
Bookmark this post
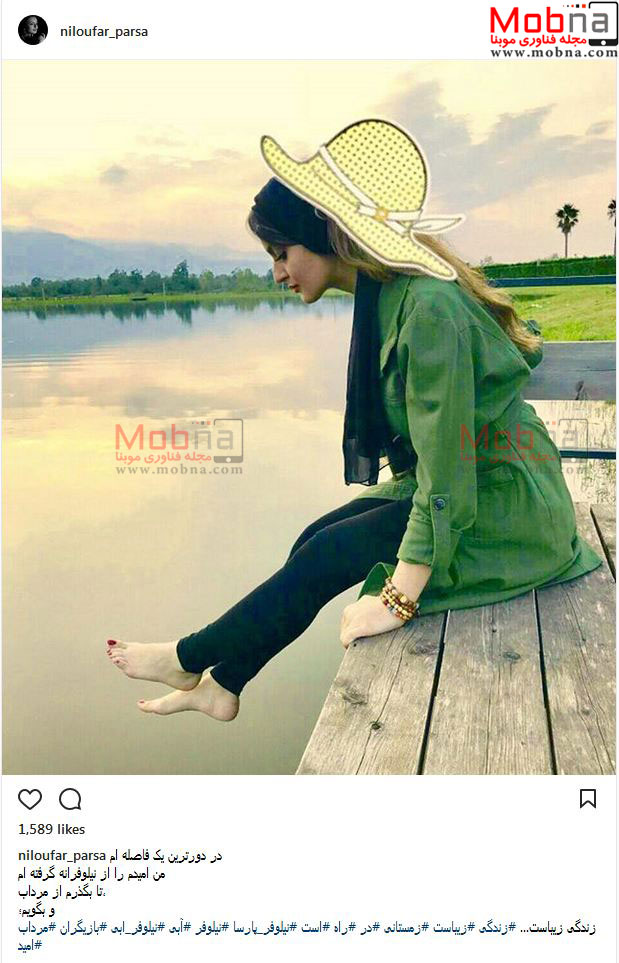coord(588,799)
